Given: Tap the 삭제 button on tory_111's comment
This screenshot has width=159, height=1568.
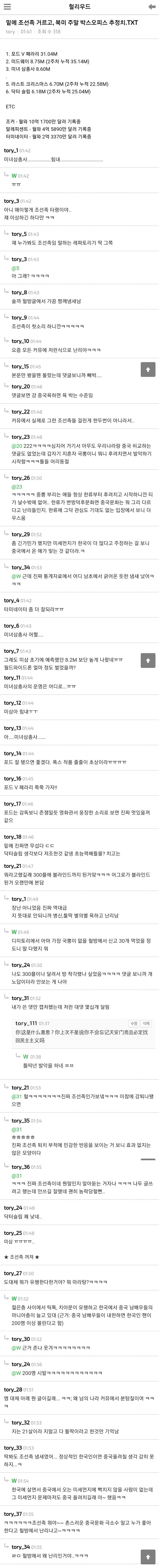Looking at the screenshot, I should coord(146,1023).
